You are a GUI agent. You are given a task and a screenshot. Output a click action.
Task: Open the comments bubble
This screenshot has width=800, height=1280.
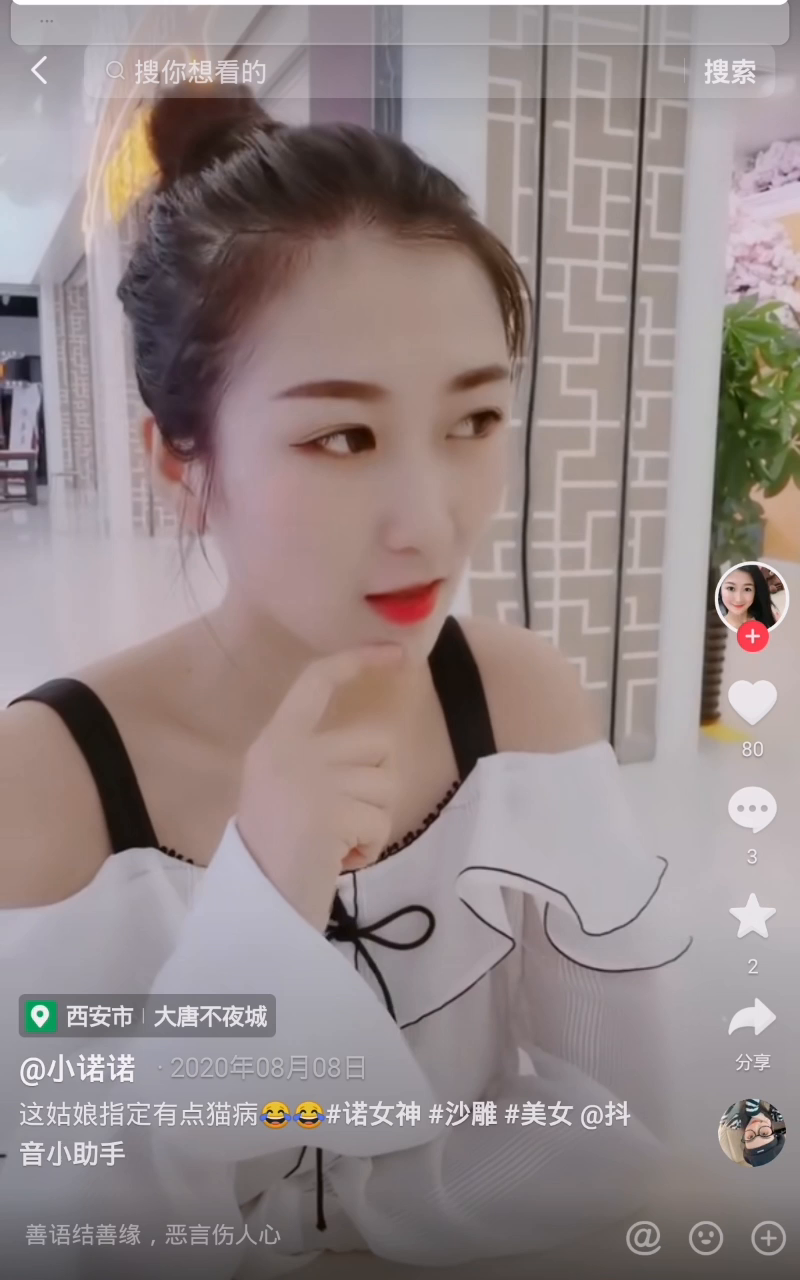(752, 810)
